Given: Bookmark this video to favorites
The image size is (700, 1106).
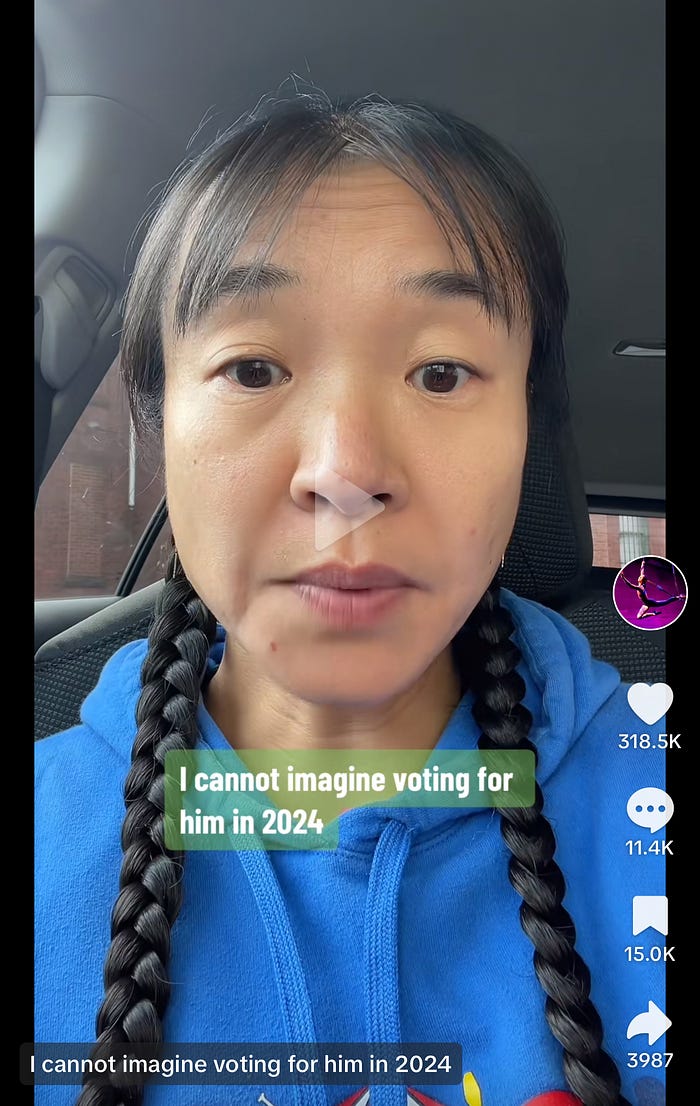Looking at the screenshot, I should [649, 916].
